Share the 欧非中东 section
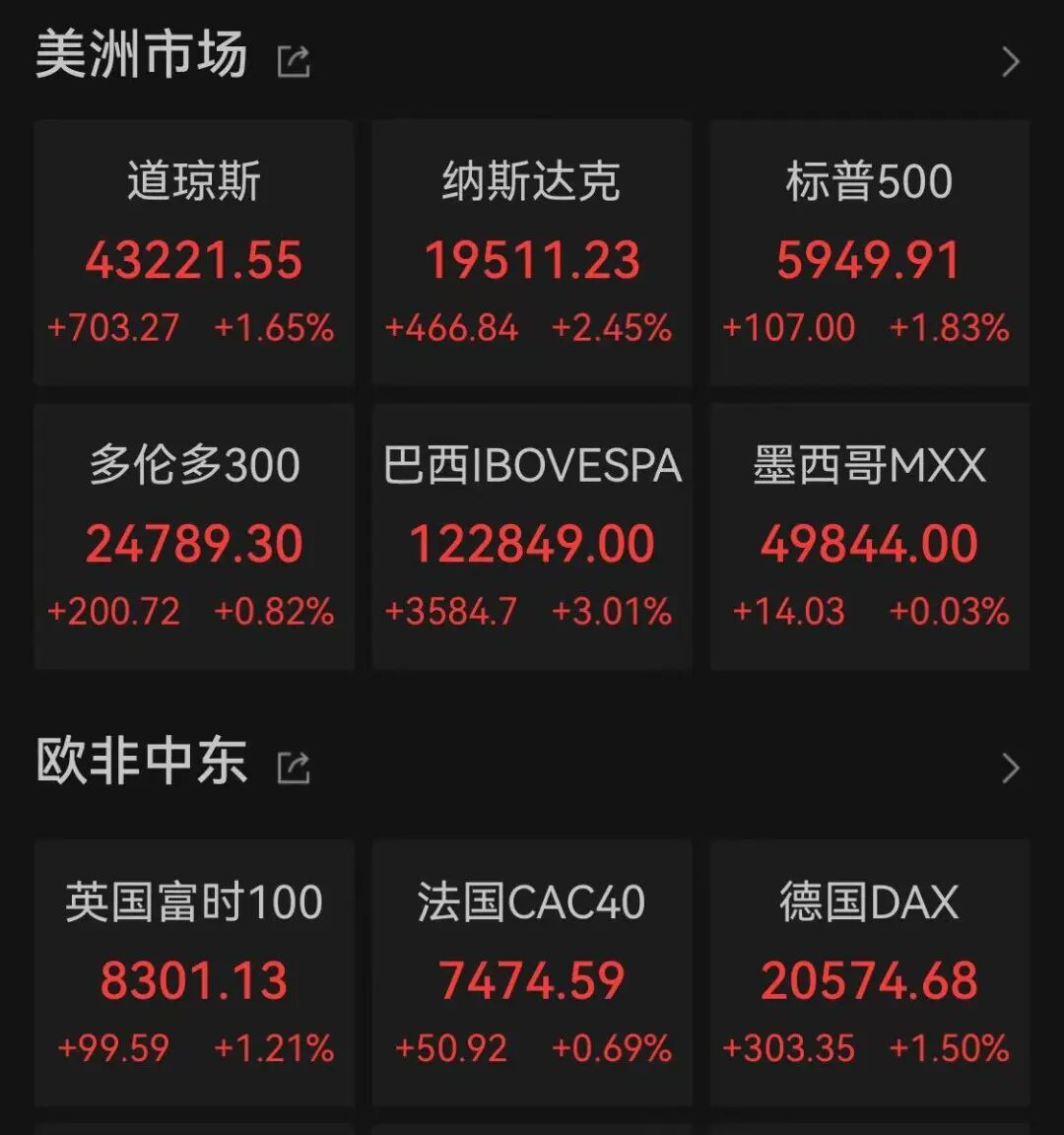 coord(294,767)
